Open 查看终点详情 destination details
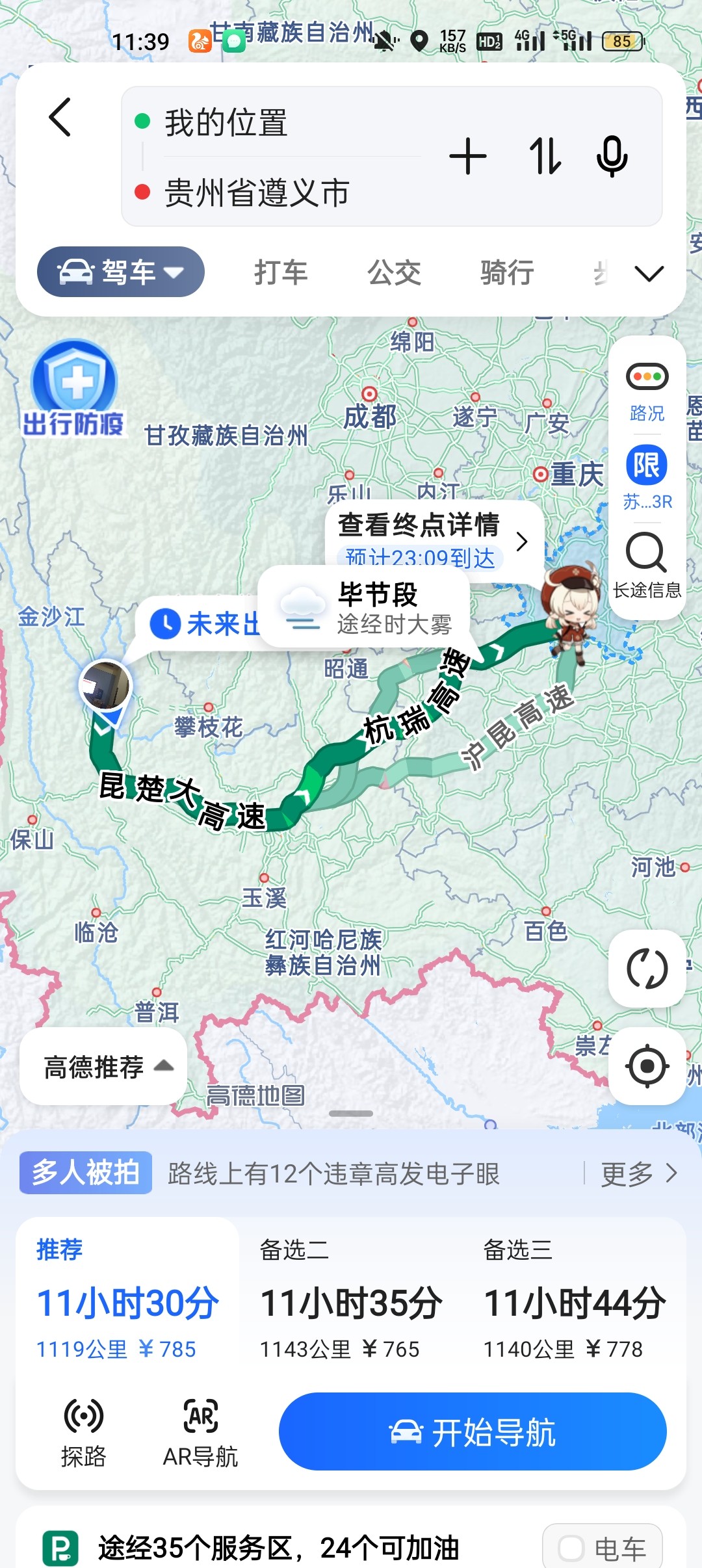 pos(434,540)
